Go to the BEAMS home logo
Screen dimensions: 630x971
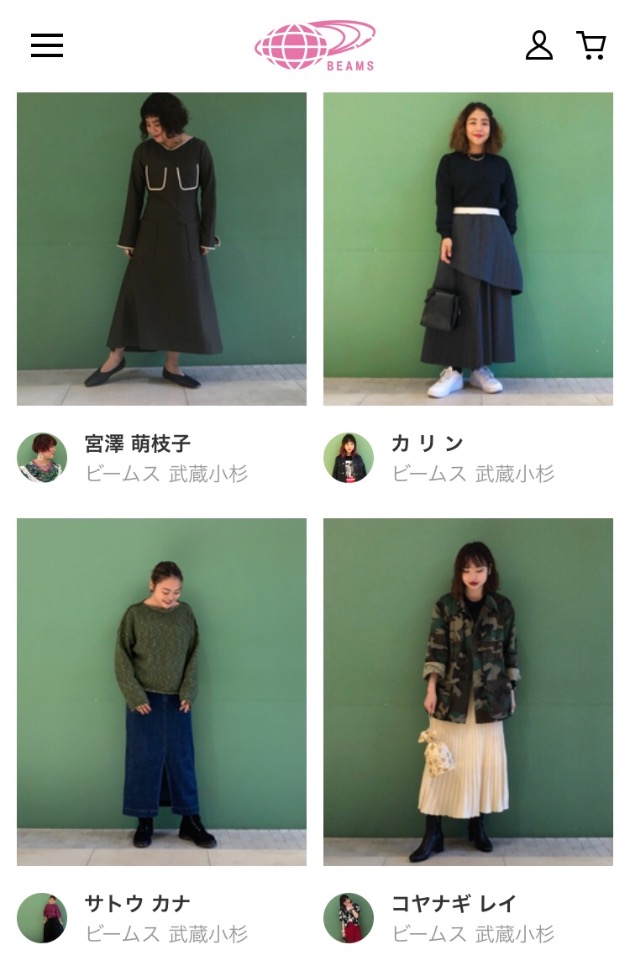[x=315, y=46]
